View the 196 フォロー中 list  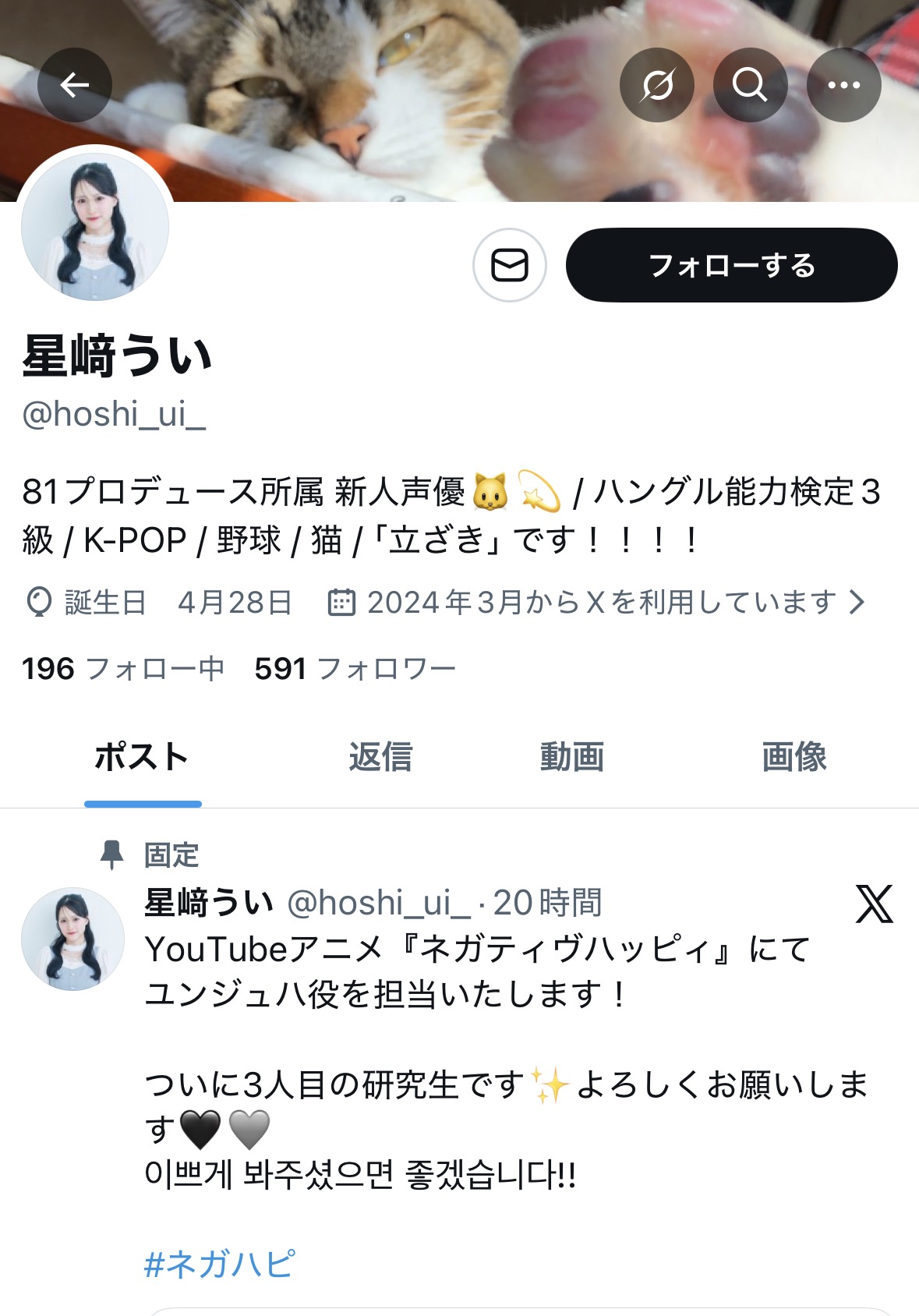pyautogui.click(x=122, y=669)
